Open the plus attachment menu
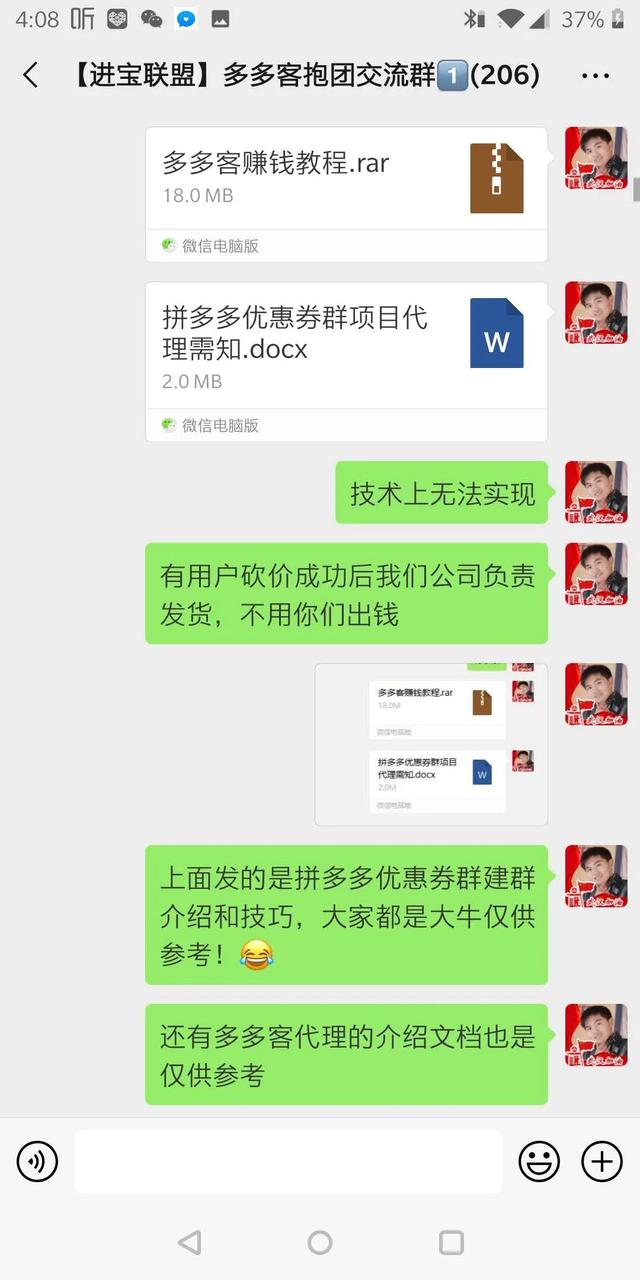Image resolution: width=640 pixels, height=1280 pixels. tap(601, 1161)
